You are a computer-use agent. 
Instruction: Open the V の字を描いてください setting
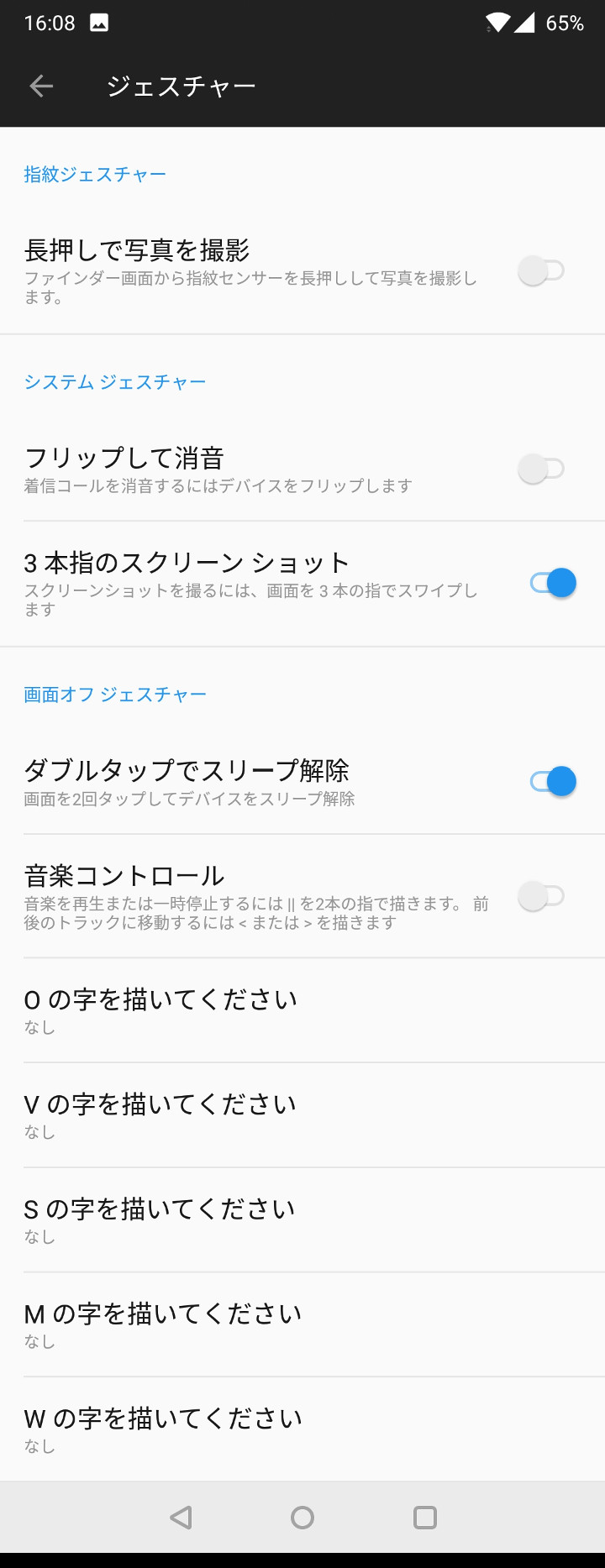click(x=302, y=1115)
